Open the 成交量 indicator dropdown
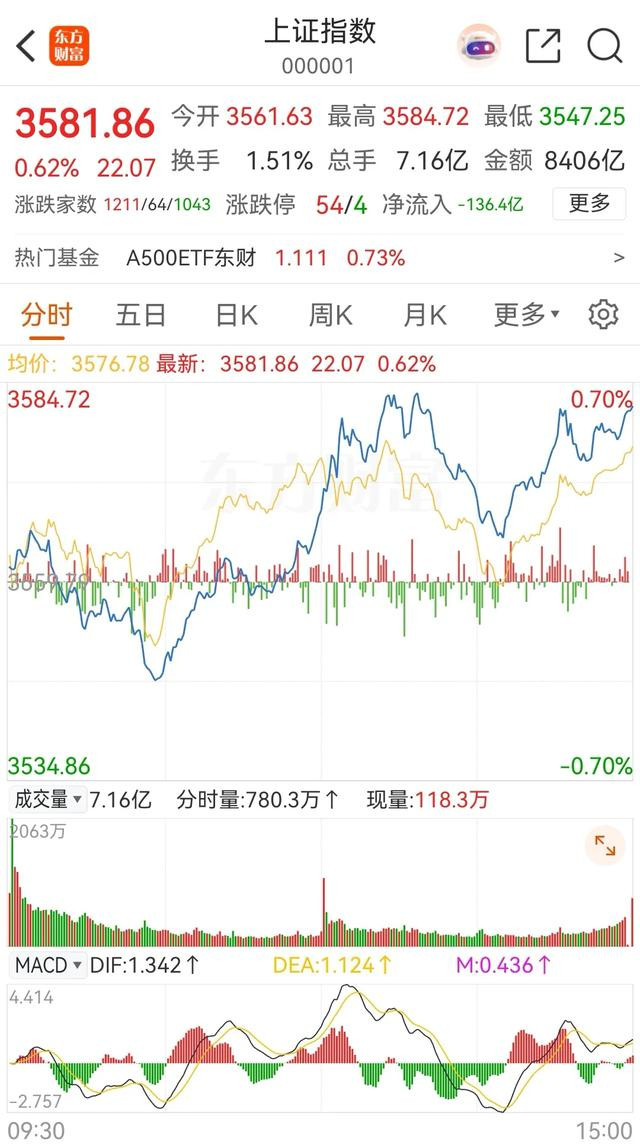 click(x=46, y=800)
